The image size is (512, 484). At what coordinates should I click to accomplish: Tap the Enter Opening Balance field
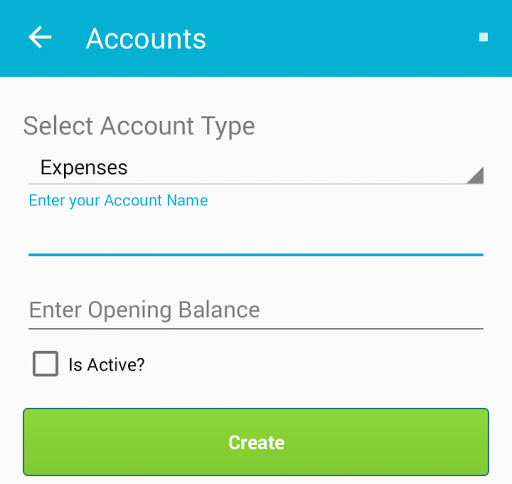(x=256, y=310)
